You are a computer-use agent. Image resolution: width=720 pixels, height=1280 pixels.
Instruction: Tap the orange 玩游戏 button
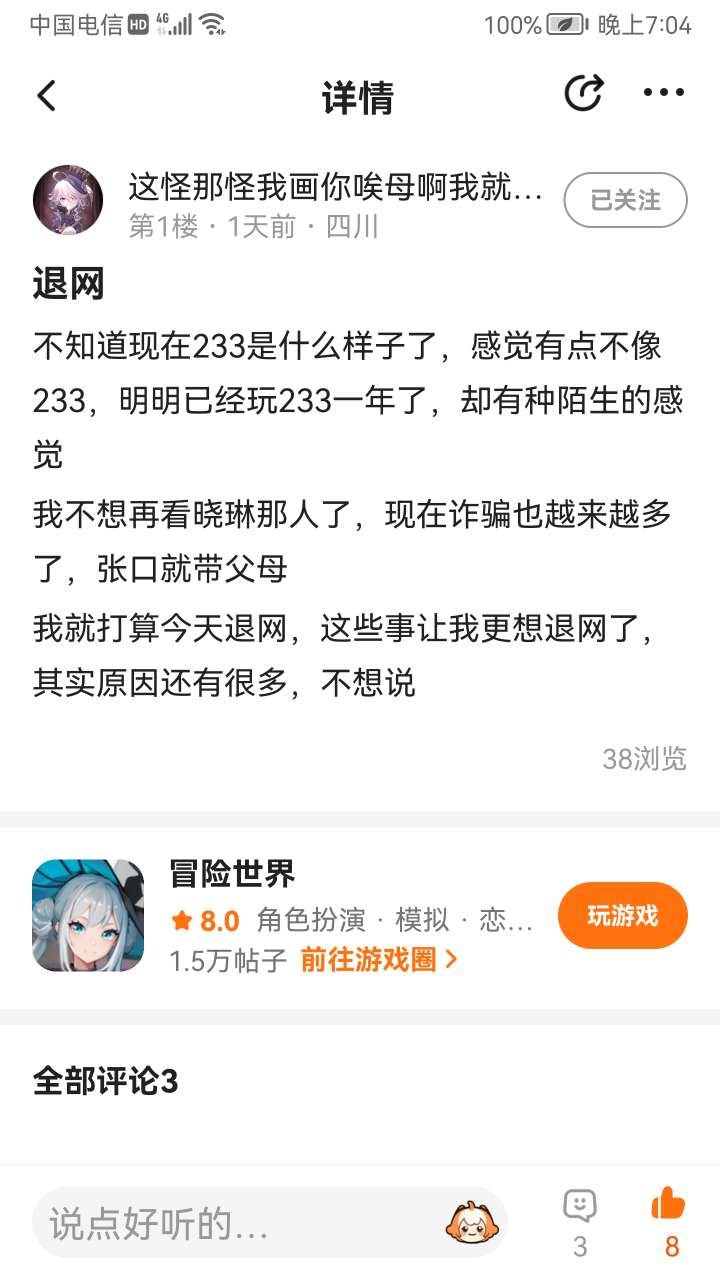622,915
